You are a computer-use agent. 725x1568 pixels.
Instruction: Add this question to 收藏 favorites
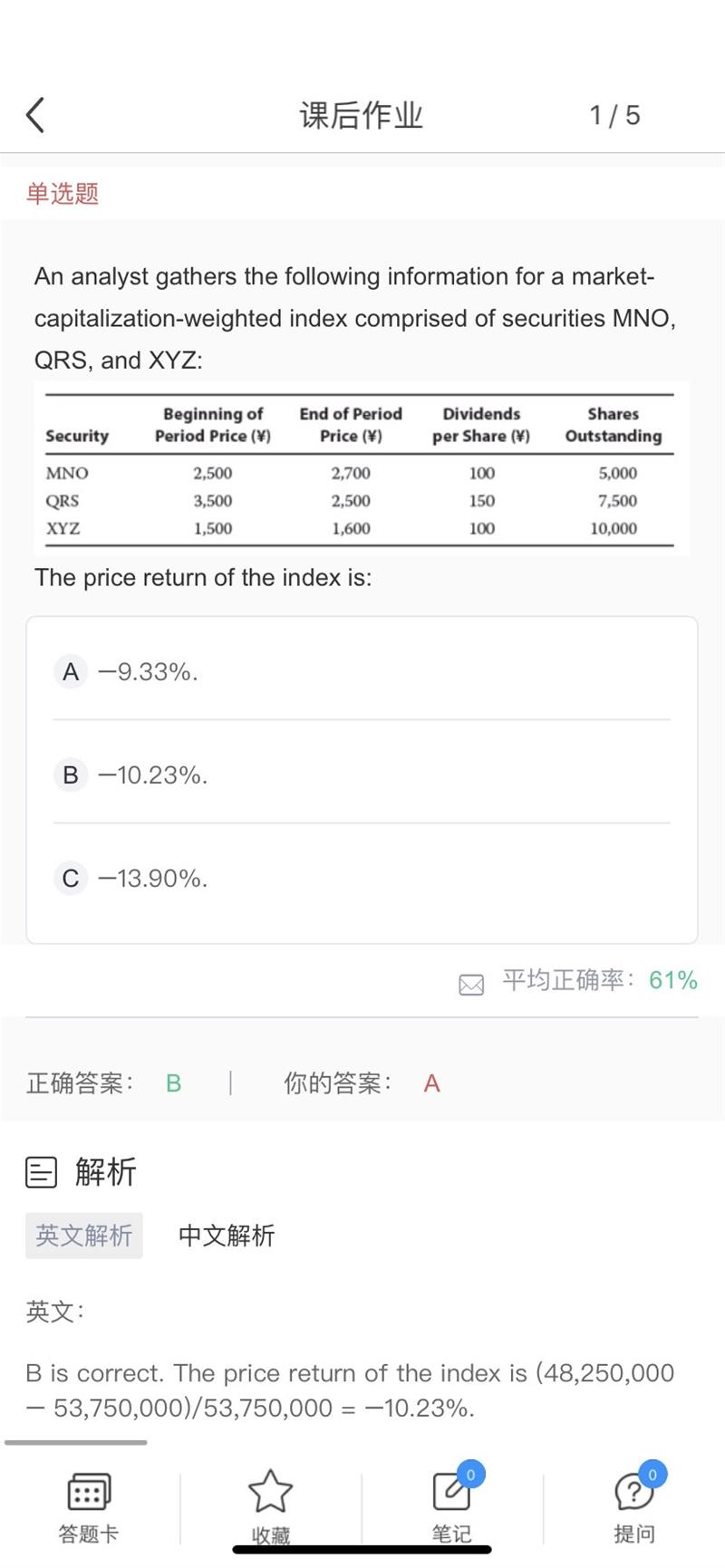[270, 1507]
